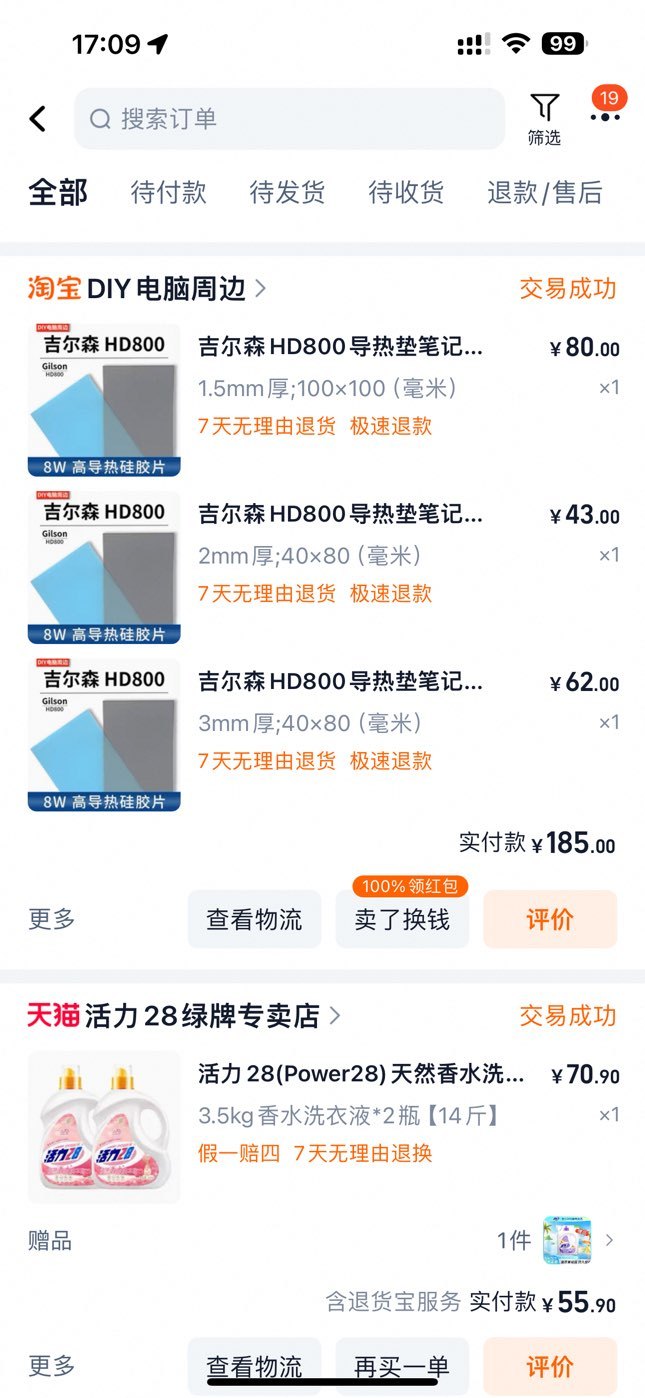Switch to the 待付款 tab
This screenshot has width=645, height=1398.
coord(168,192)
